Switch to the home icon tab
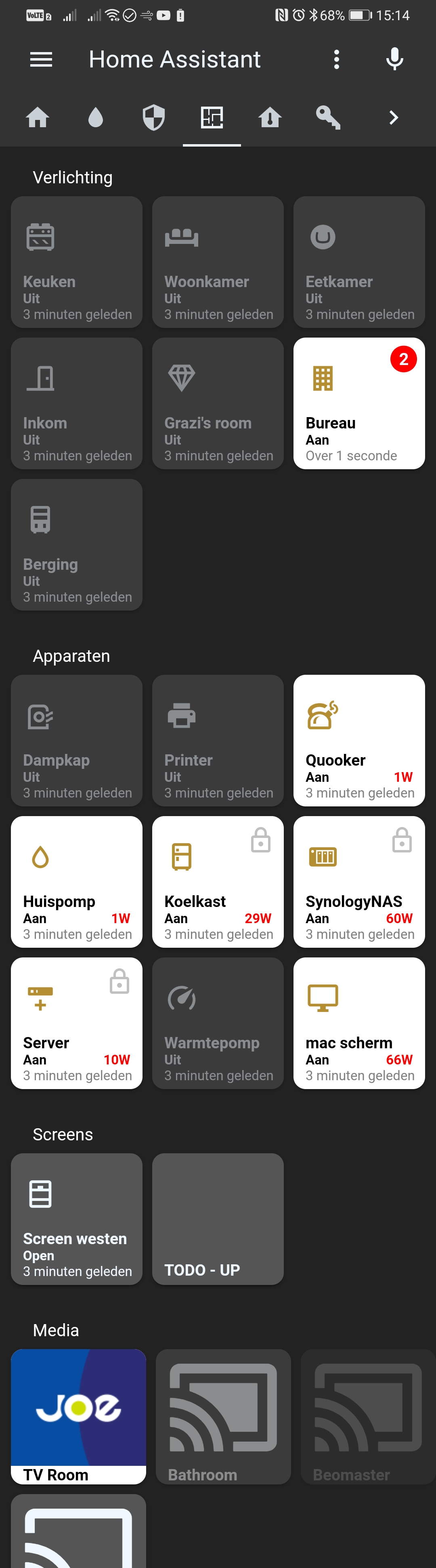Image resolution: width=436 pixels, height=1568 pixels. (38, 117)
